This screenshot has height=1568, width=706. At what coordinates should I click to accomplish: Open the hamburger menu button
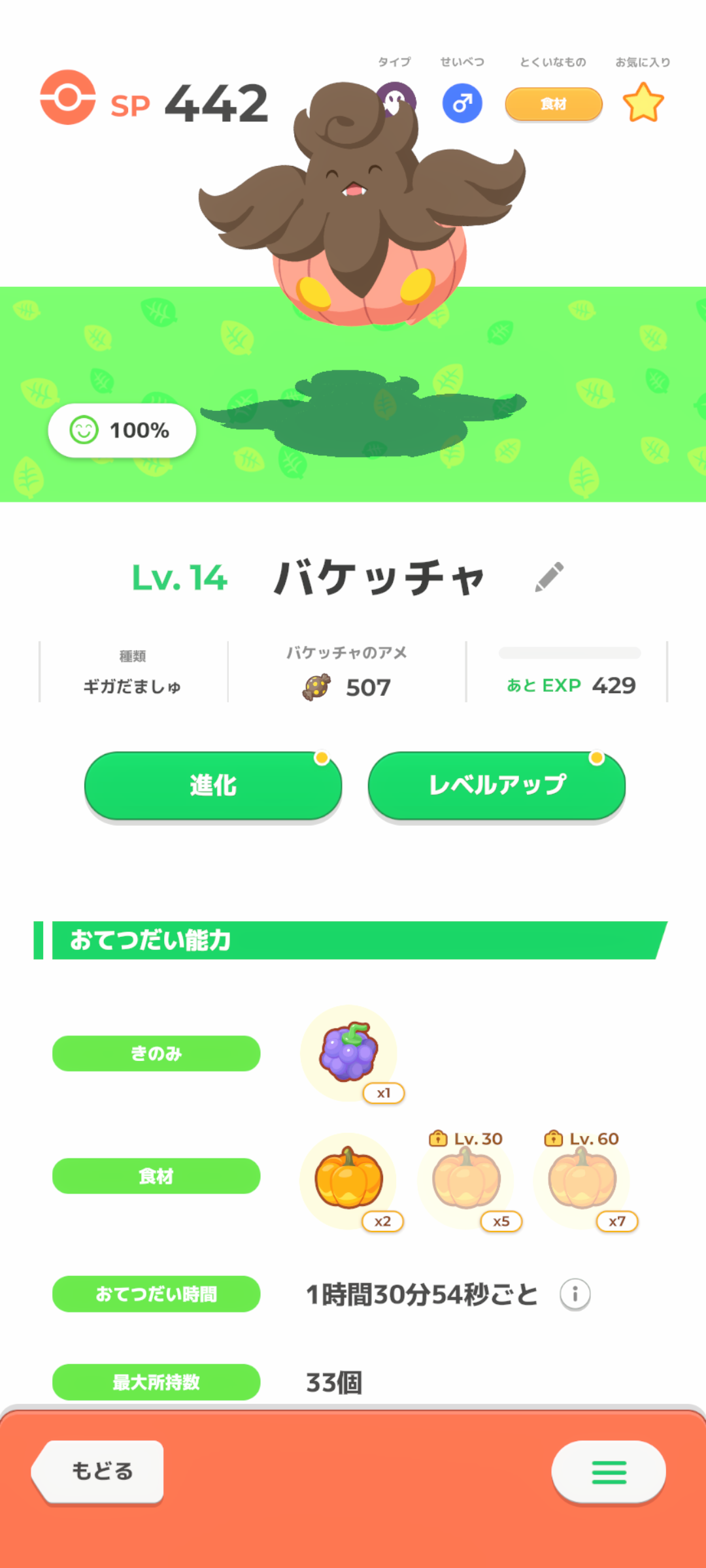point(609,1472)
